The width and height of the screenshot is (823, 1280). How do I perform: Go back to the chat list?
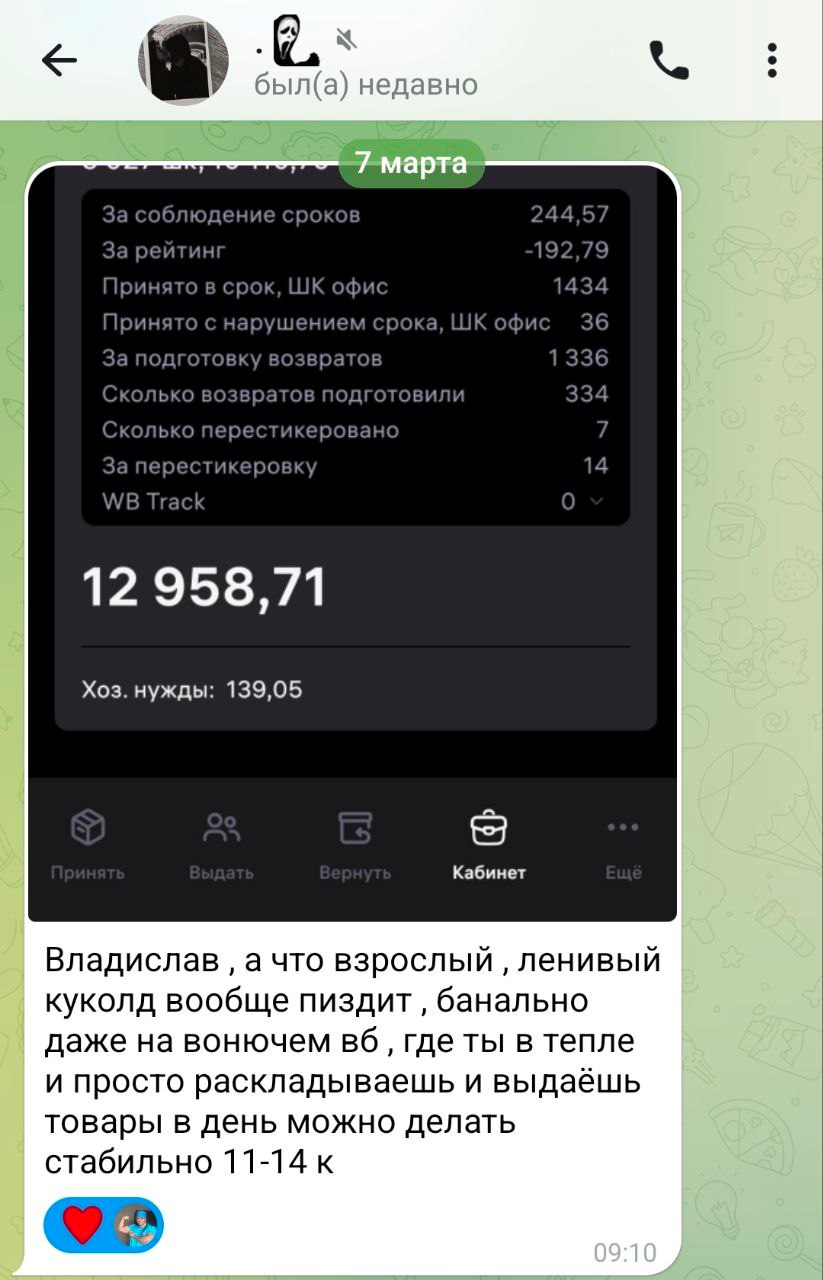(59, 62)
